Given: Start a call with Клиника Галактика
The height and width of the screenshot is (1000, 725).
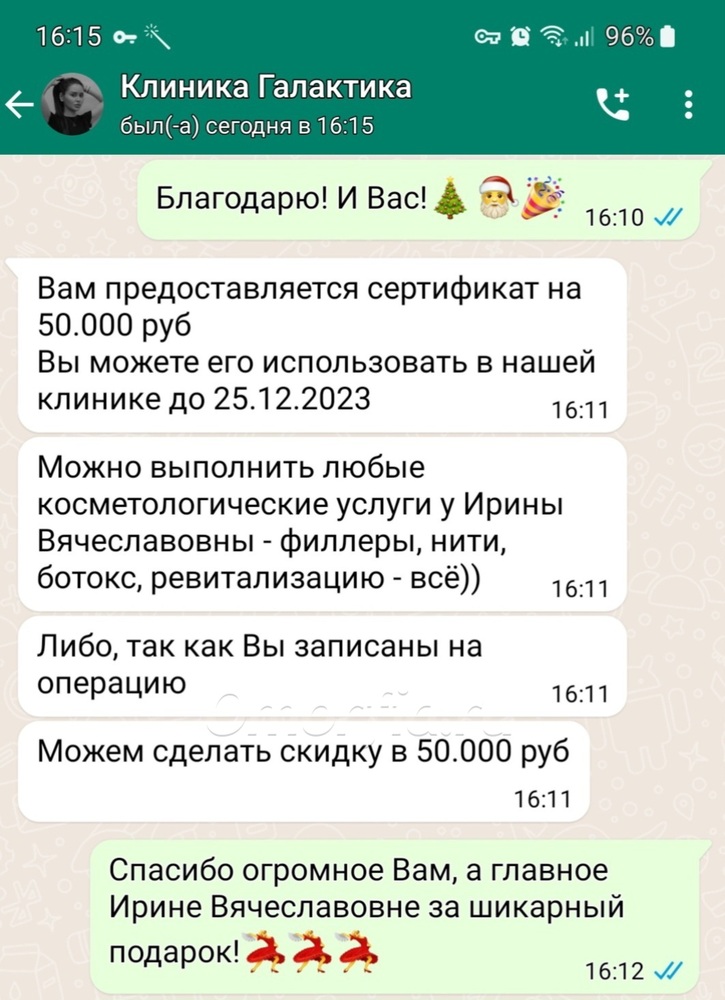Looking at the screenshot, I should (x=613, y=104).
